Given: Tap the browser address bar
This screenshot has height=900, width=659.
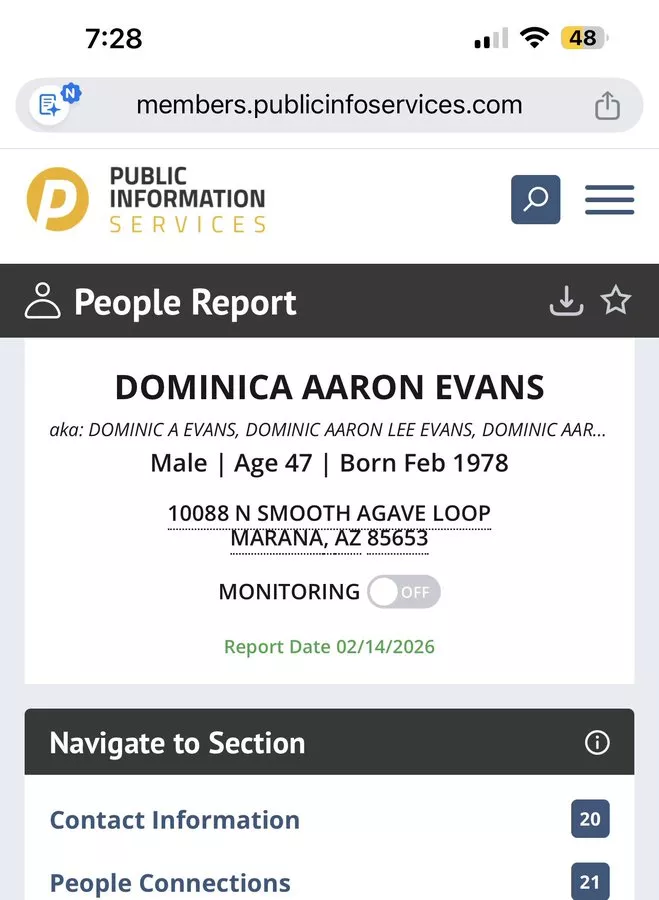Looking at the screenshot, I should tap(329, 105).
